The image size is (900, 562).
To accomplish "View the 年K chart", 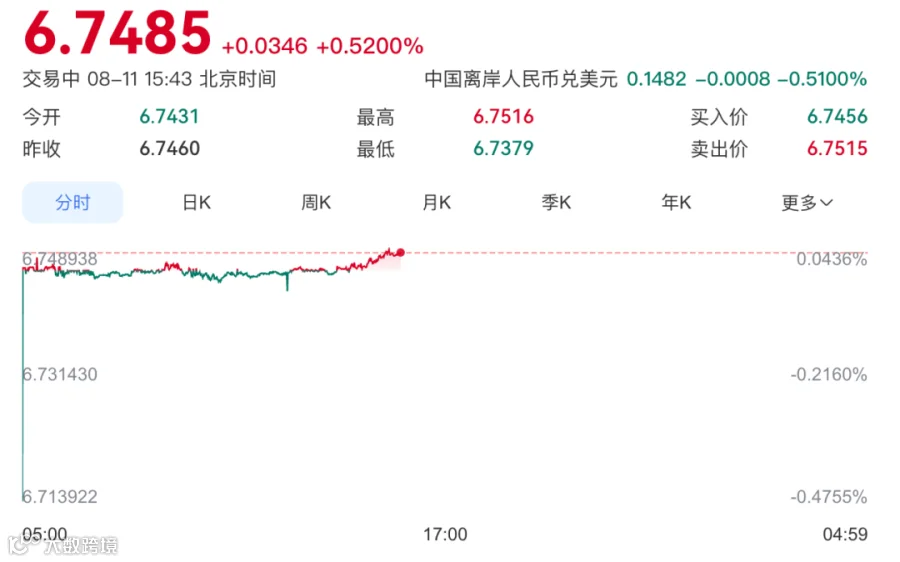I will [x=676, y=202].
